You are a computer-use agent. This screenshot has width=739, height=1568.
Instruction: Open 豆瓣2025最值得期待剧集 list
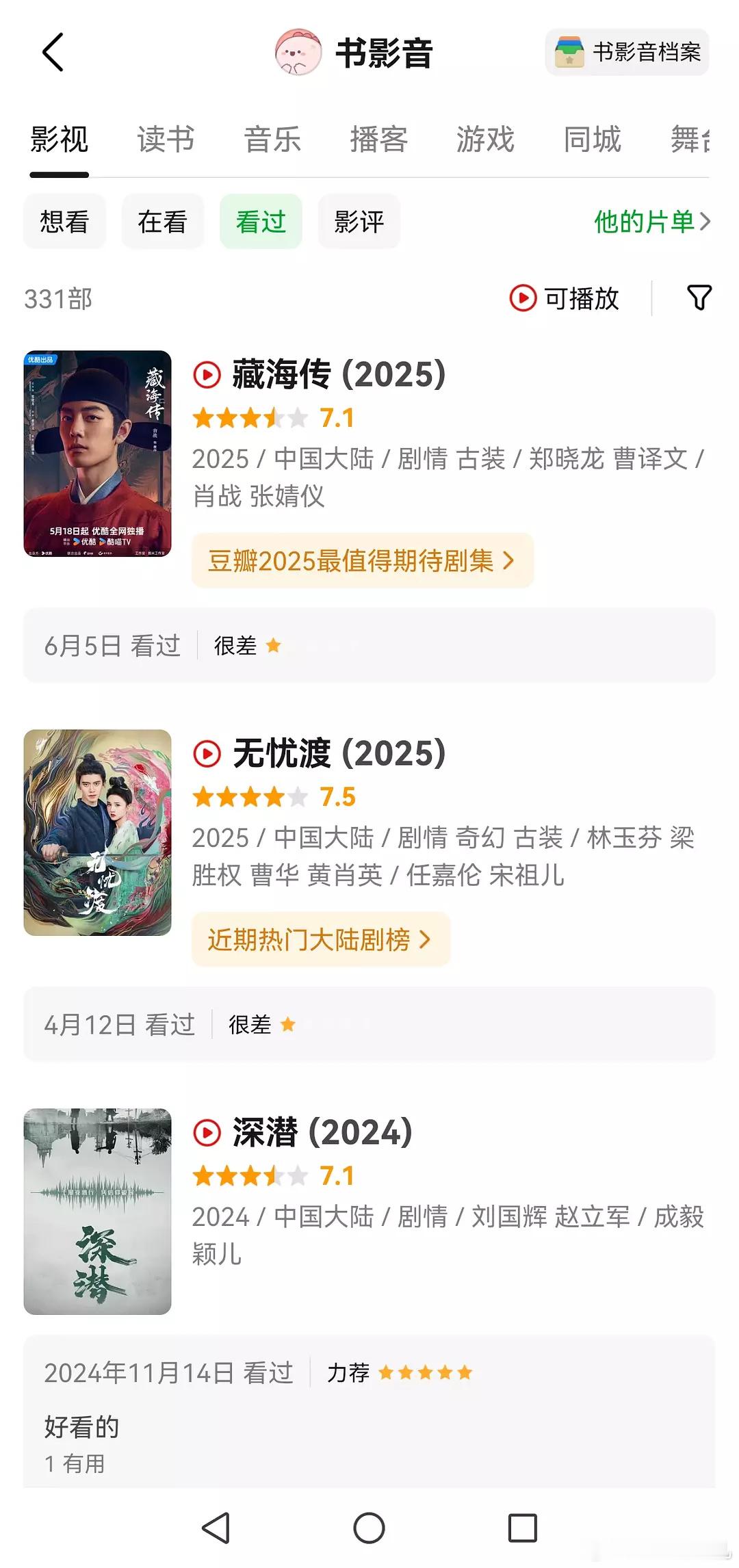pos(362,560)
